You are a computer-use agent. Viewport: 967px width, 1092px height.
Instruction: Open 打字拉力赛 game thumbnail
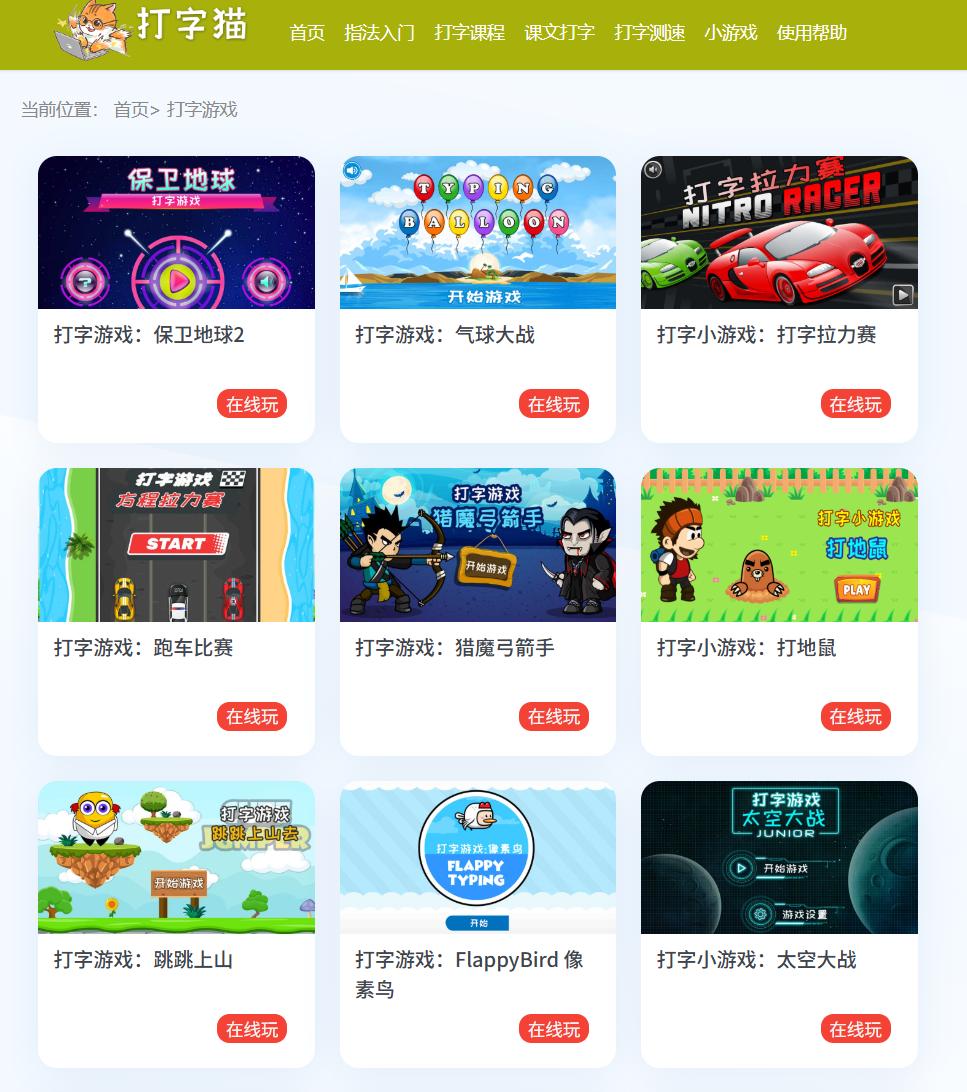pyautogui.click(x=779, y=233)
